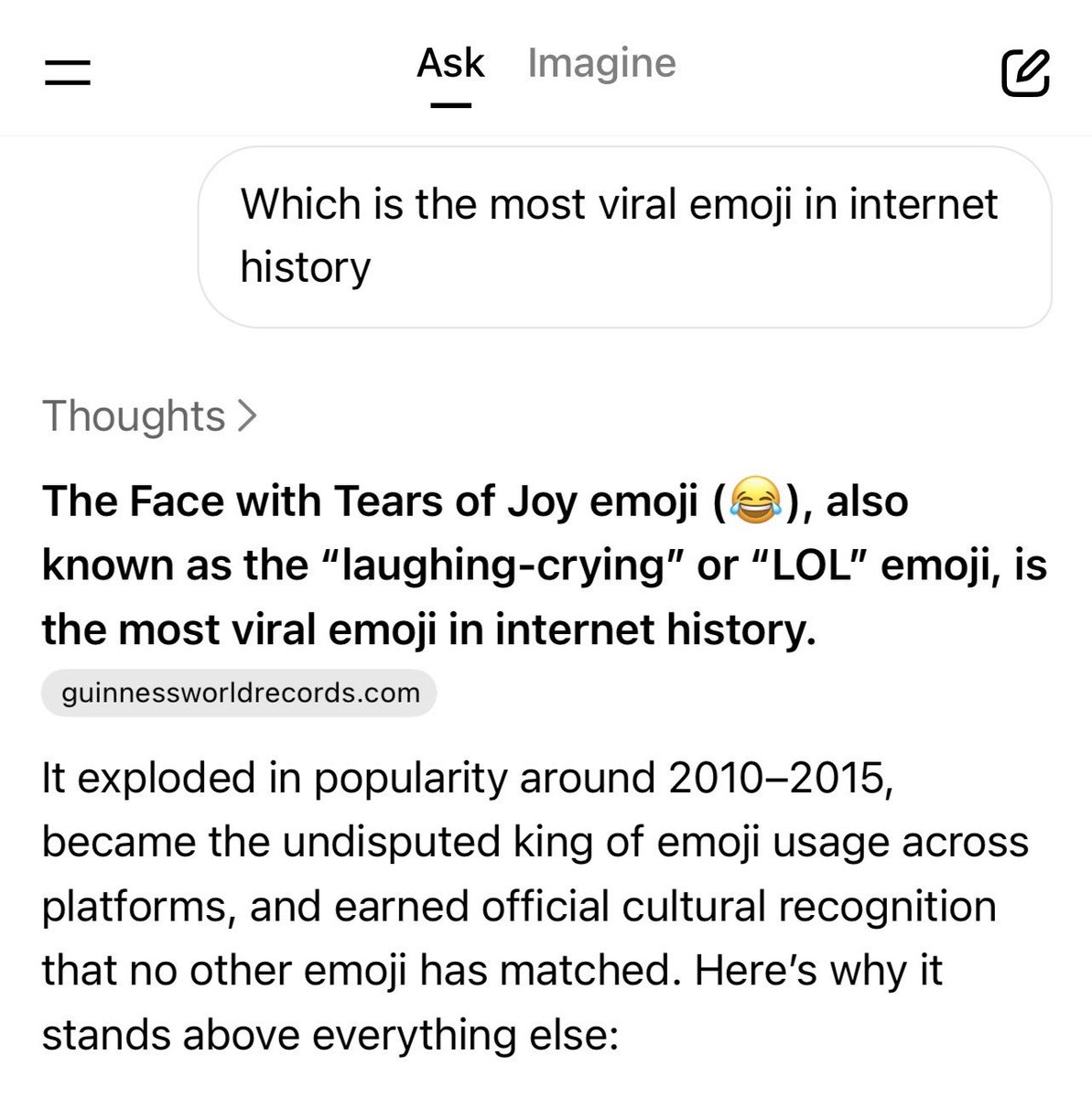Open the guinnessworldrecords.com source chip
The height and width of the screenshot is (1098, 1092).
click(240, 694)
